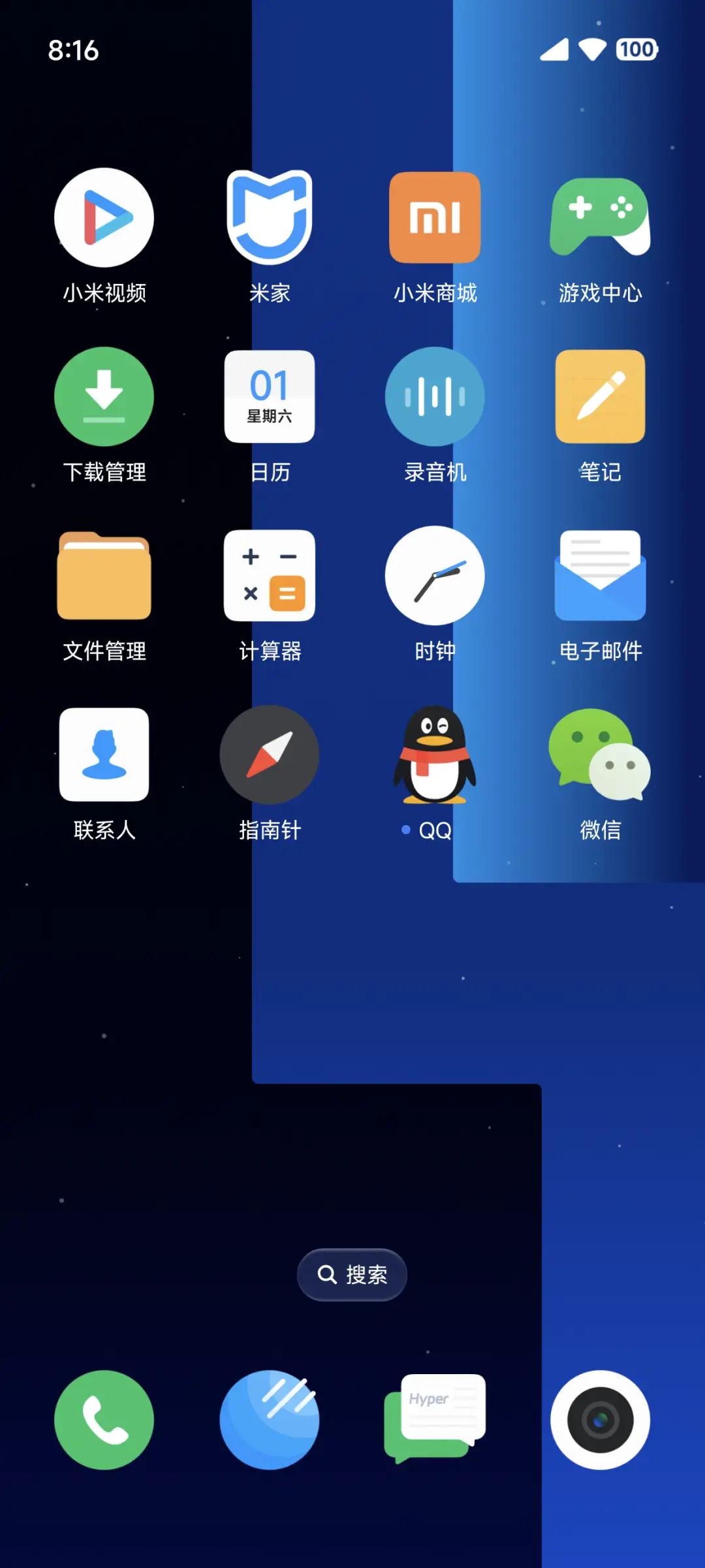The width and height of the screenshot is (705, 1568).
Task: Open 电子邮件 email app
Action: click(x=601, y=575)
